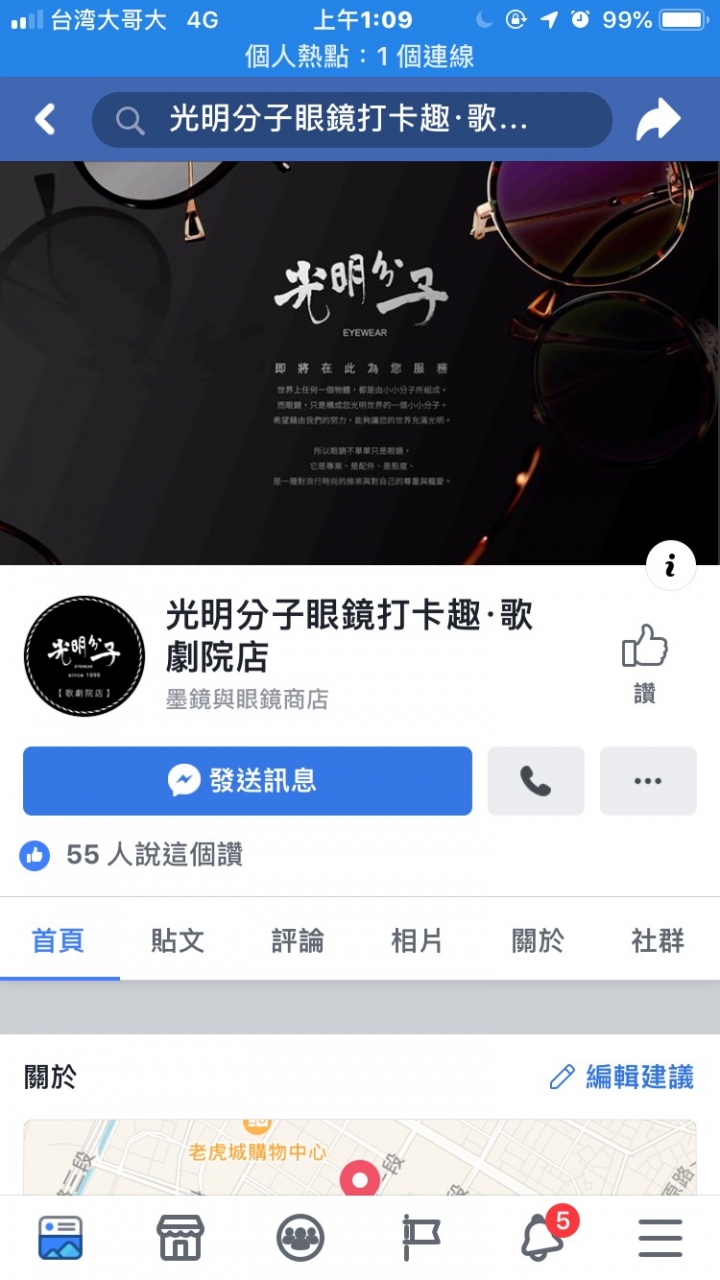Open the three-dot more options button
Screen dimensions: 720x1280
[x=648, y=781]
